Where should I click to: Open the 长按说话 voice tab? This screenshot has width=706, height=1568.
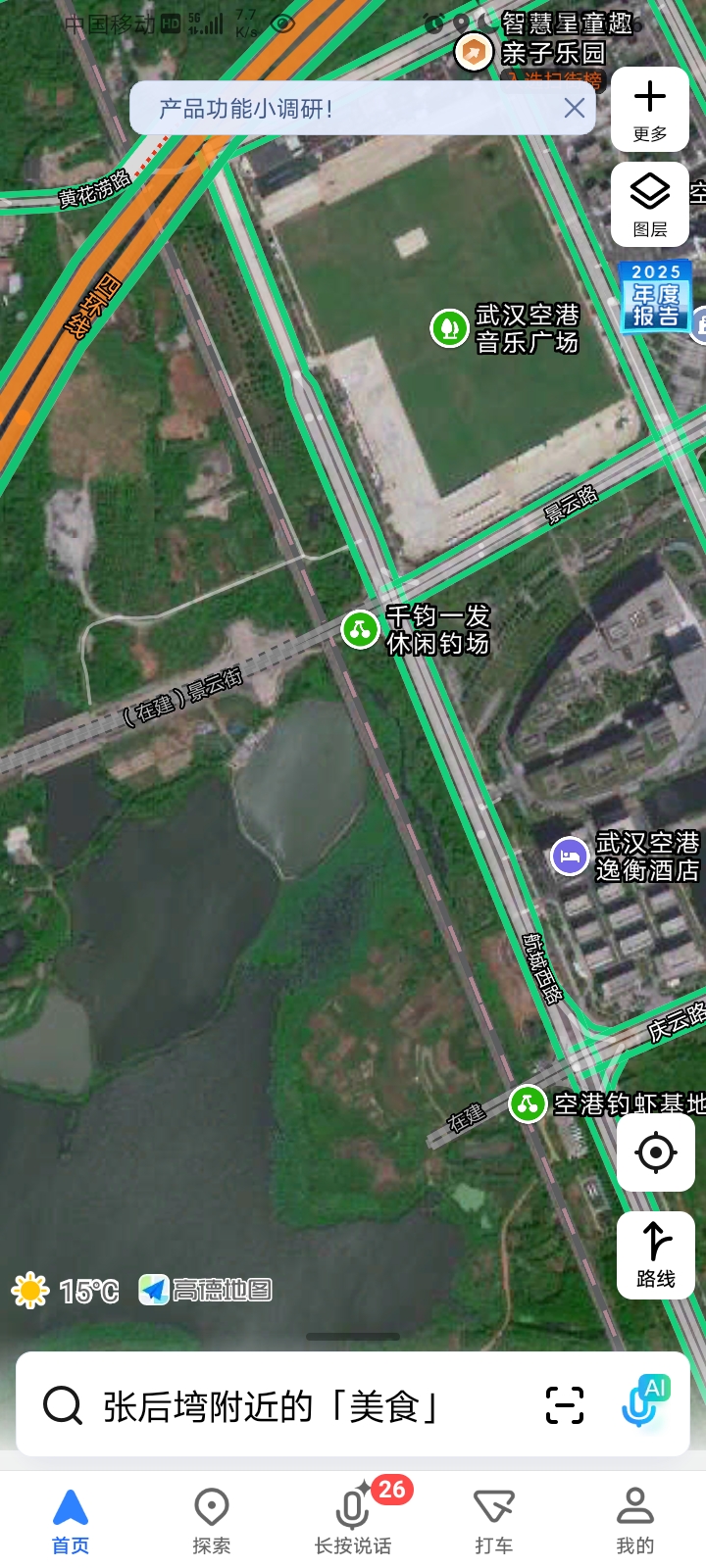point(353,1521)
